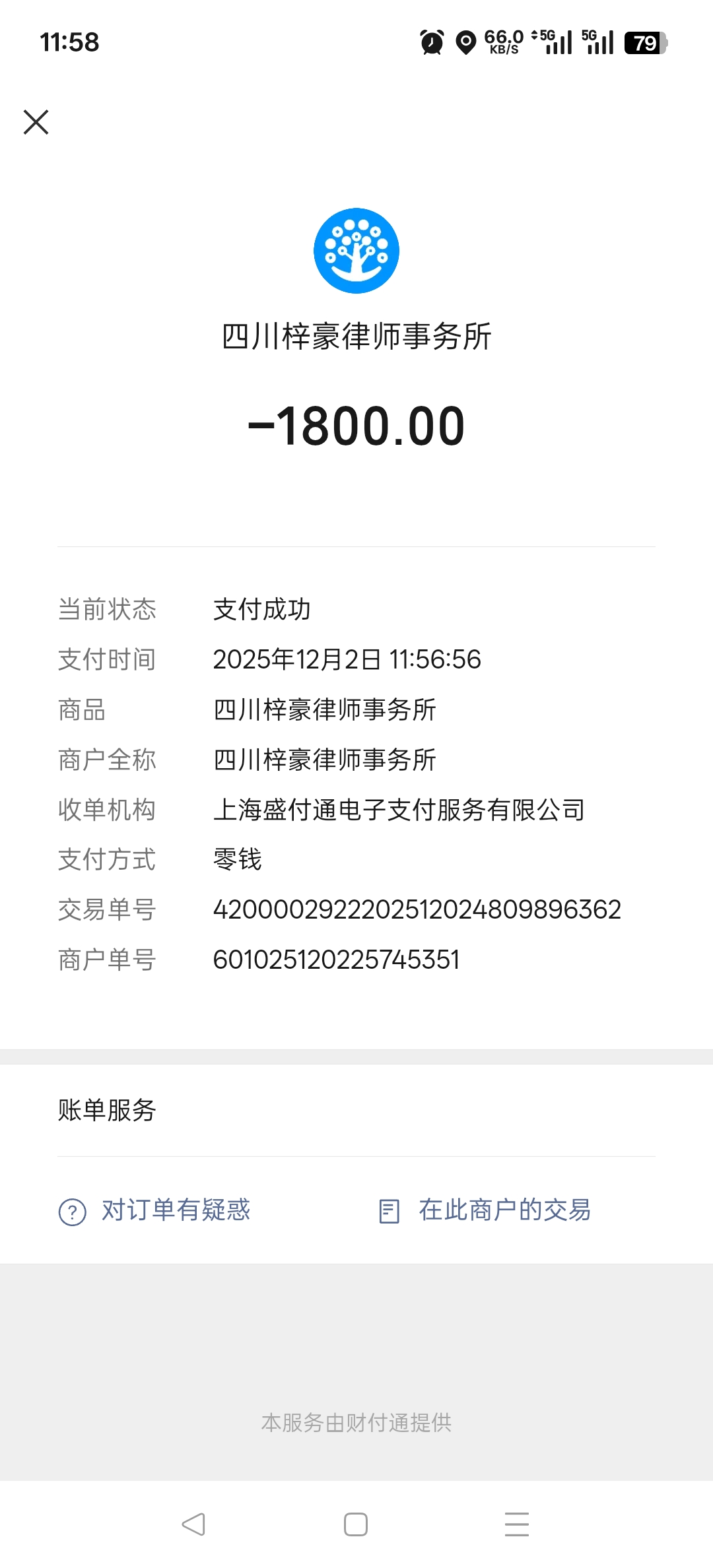View 在此商户的交易 transaction history
The image size is (713, 1568).
point(486,1210)
